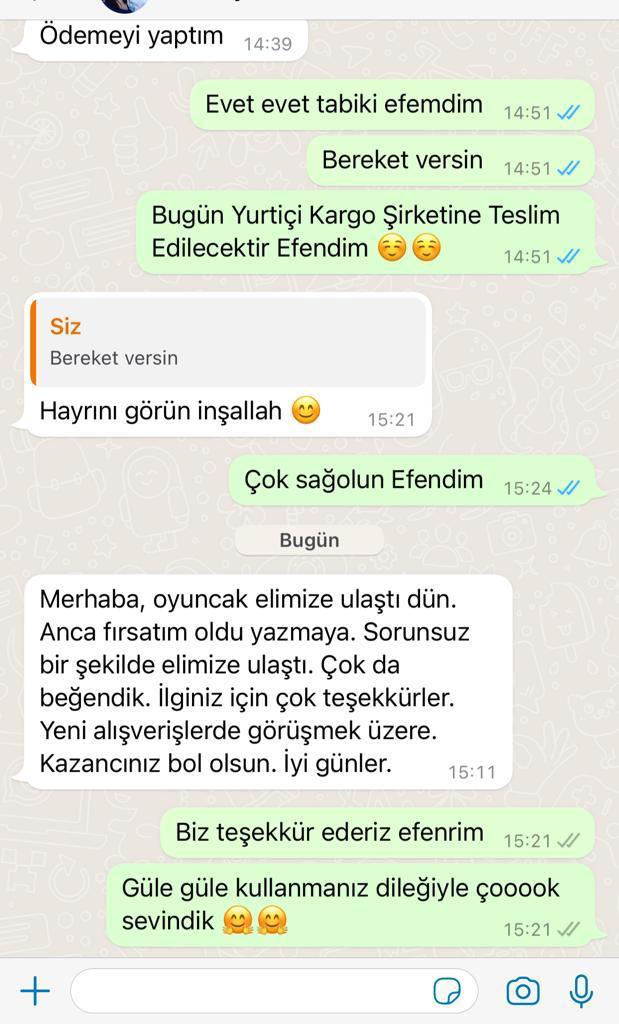This screenshot has height=1024, width=619.
Task: Tap the microphone to record voice message
Action: (580, 991)
